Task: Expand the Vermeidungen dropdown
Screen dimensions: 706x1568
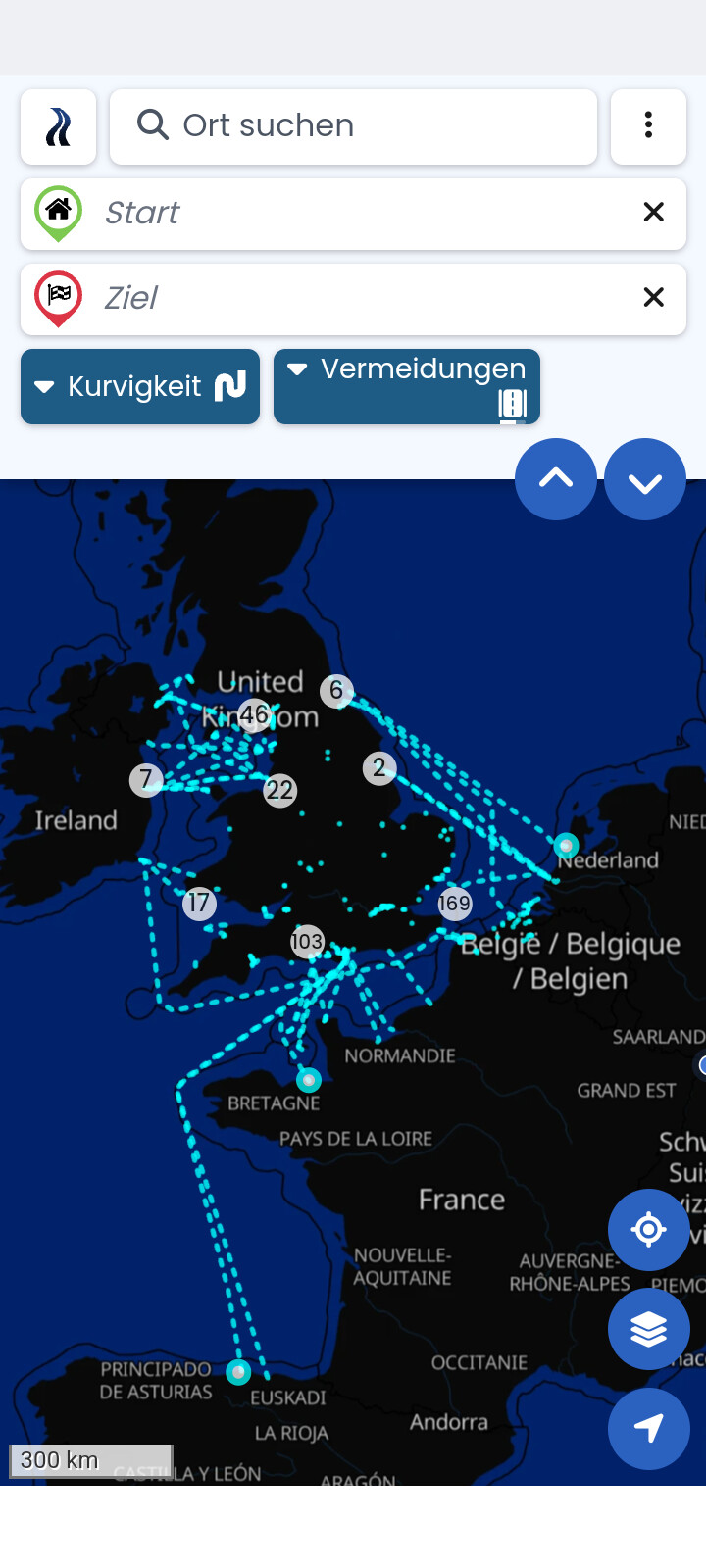Action: point(407,386)
